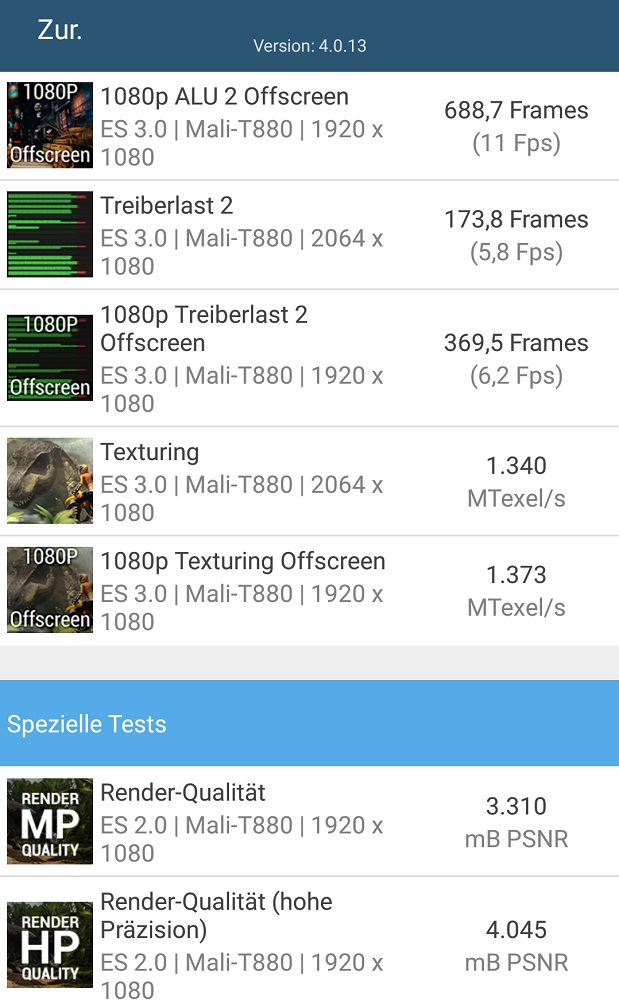
Task: Open the Treiberlast 2 result row
Action: tap(309, 235)
